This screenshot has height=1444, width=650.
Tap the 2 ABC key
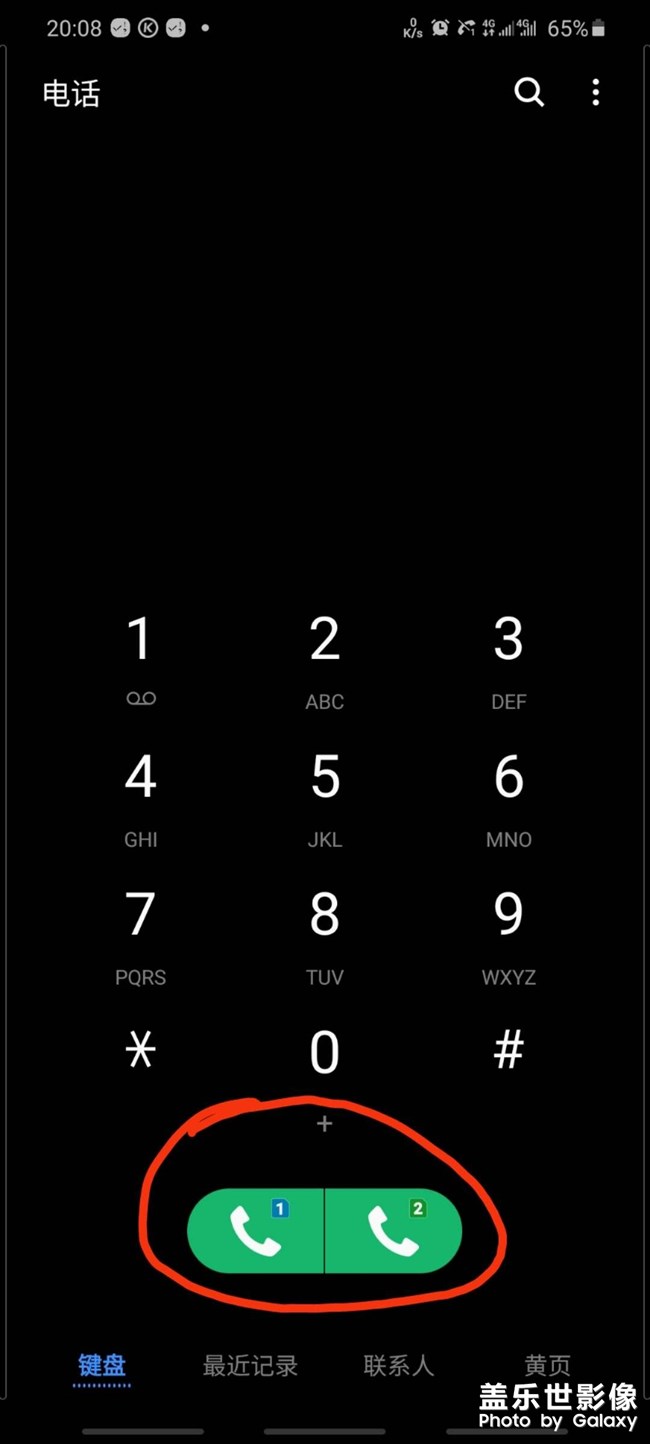pyautogui.click(x=325, y=655)
